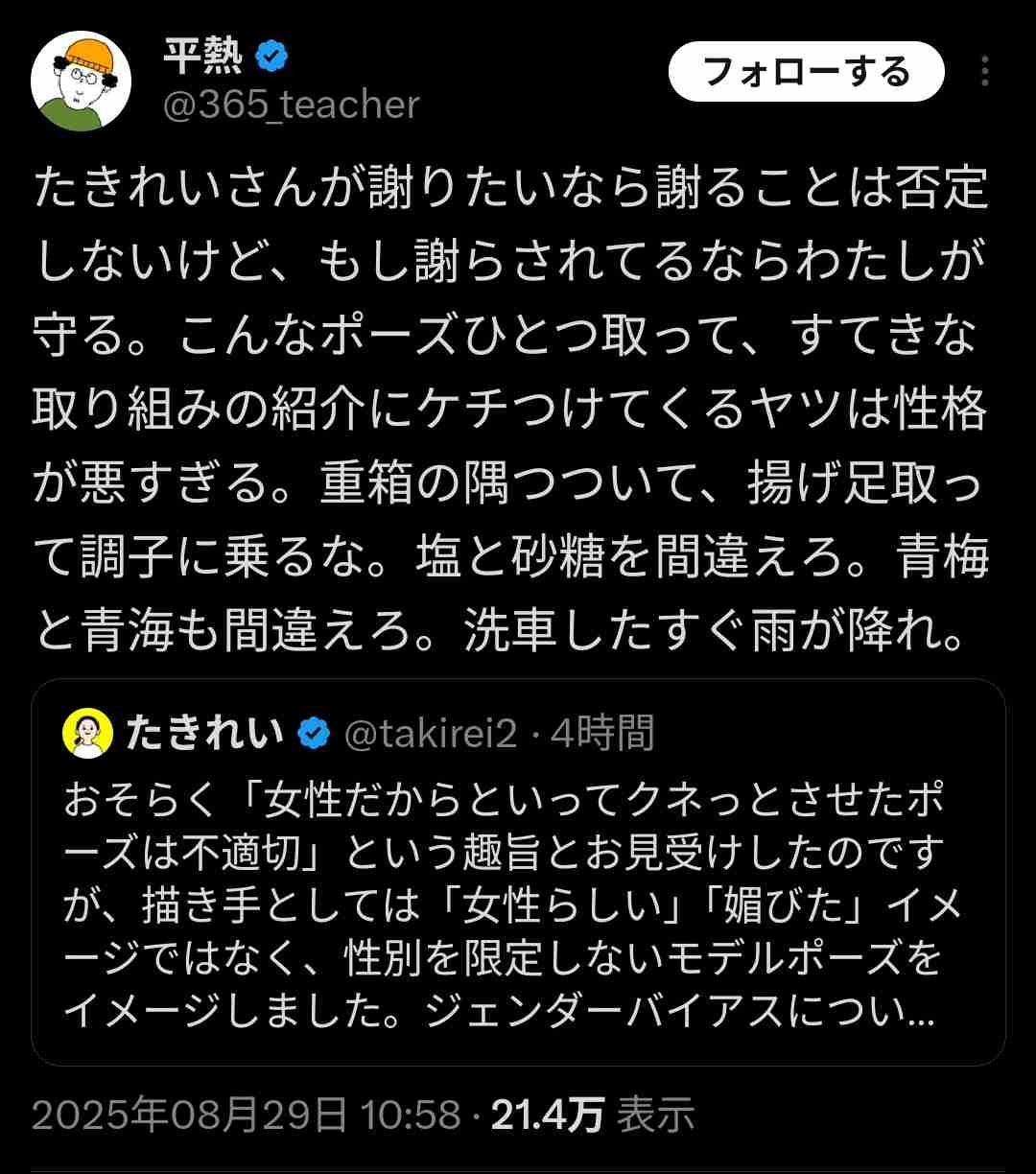
Task: View the 21.4万 表示 post analytics
Action: 593,1115
